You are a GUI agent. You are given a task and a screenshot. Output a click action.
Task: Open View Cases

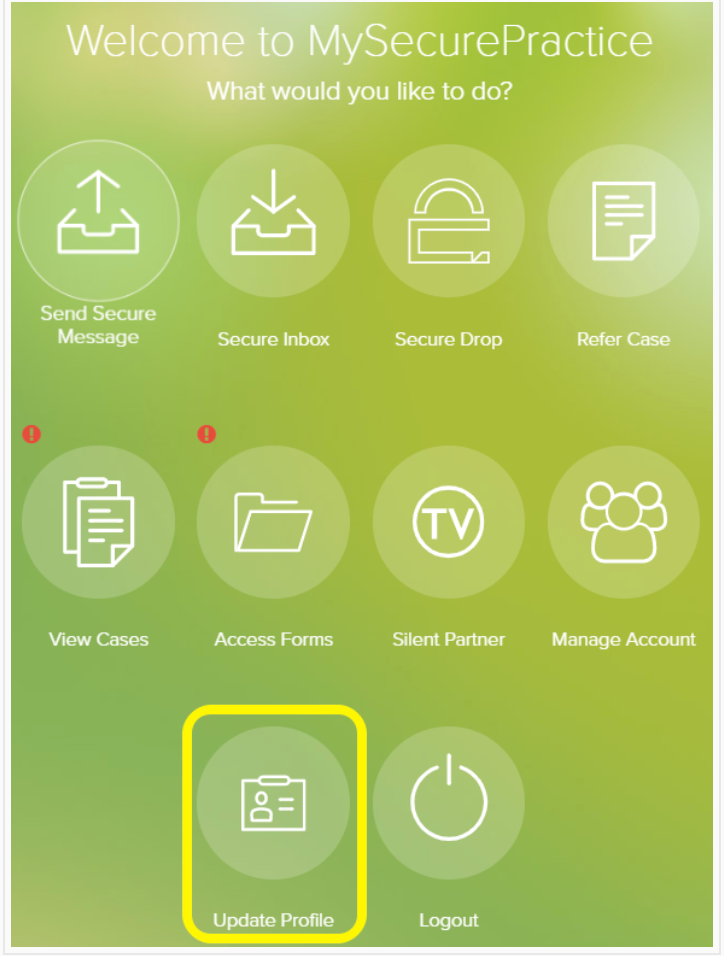tap(98, 522)
